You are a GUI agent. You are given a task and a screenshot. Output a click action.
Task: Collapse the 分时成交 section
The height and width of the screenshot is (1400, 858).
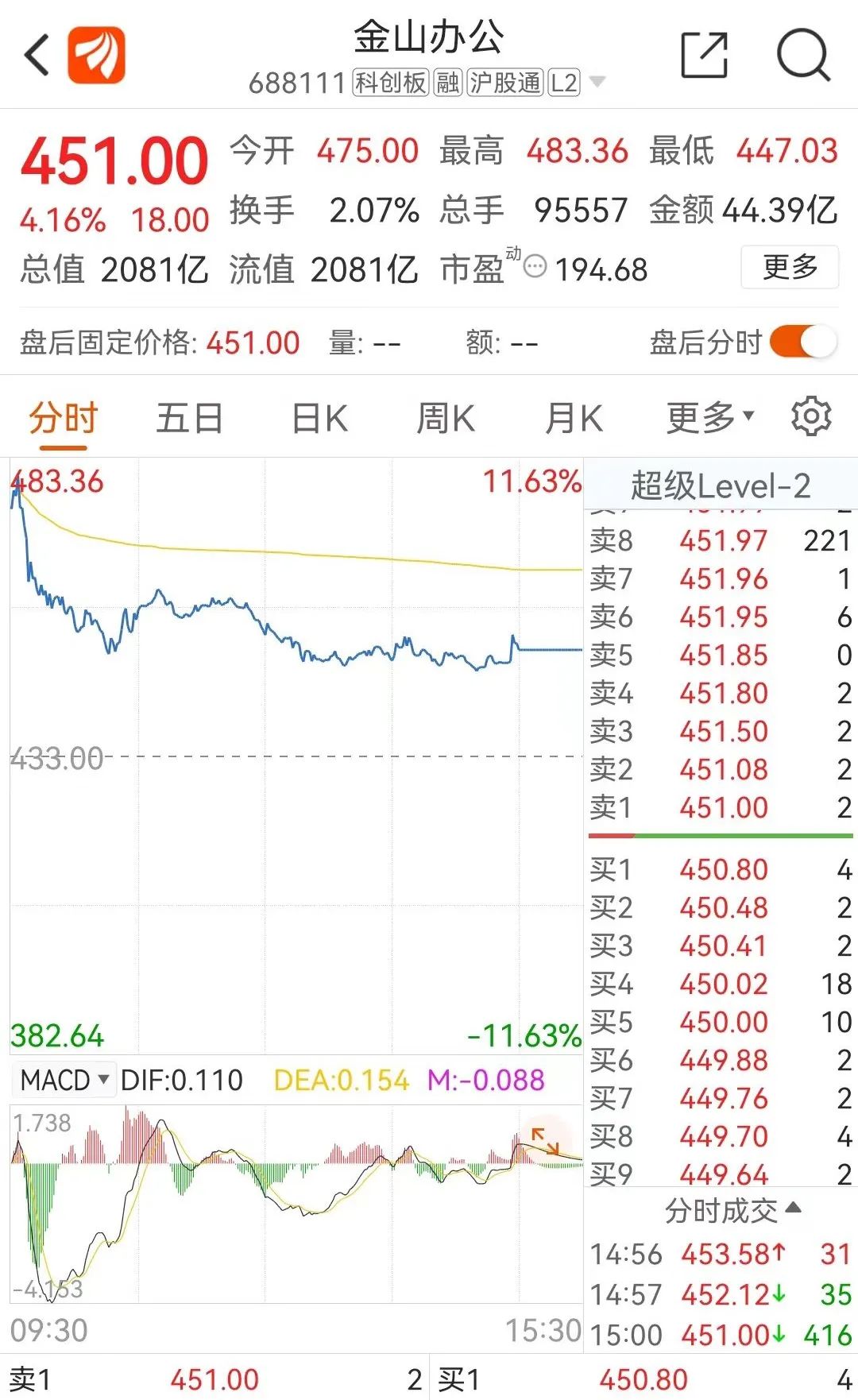tap(732, 1210)
